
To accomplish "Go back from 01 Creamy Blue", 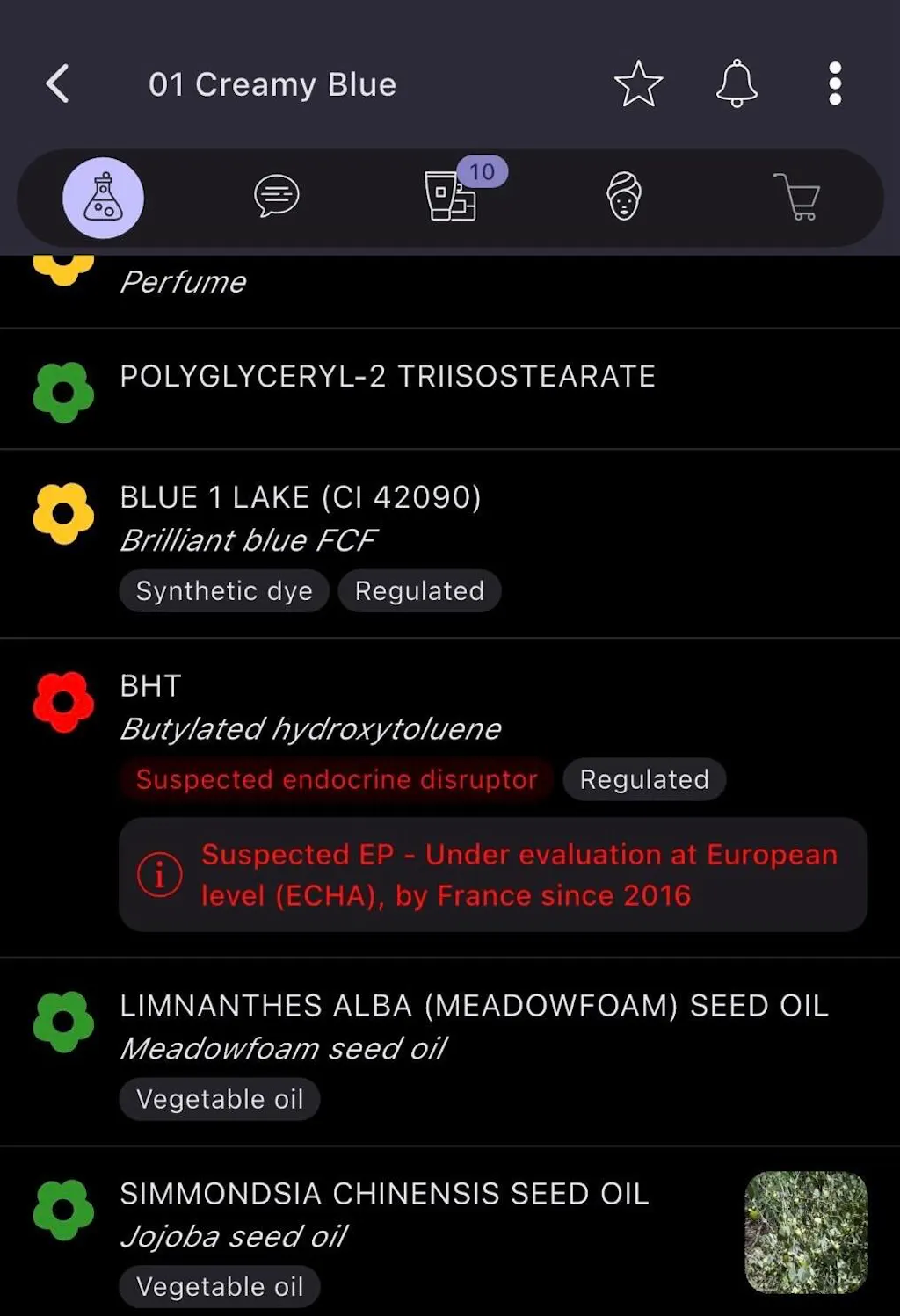I will [x=58, y=84].
